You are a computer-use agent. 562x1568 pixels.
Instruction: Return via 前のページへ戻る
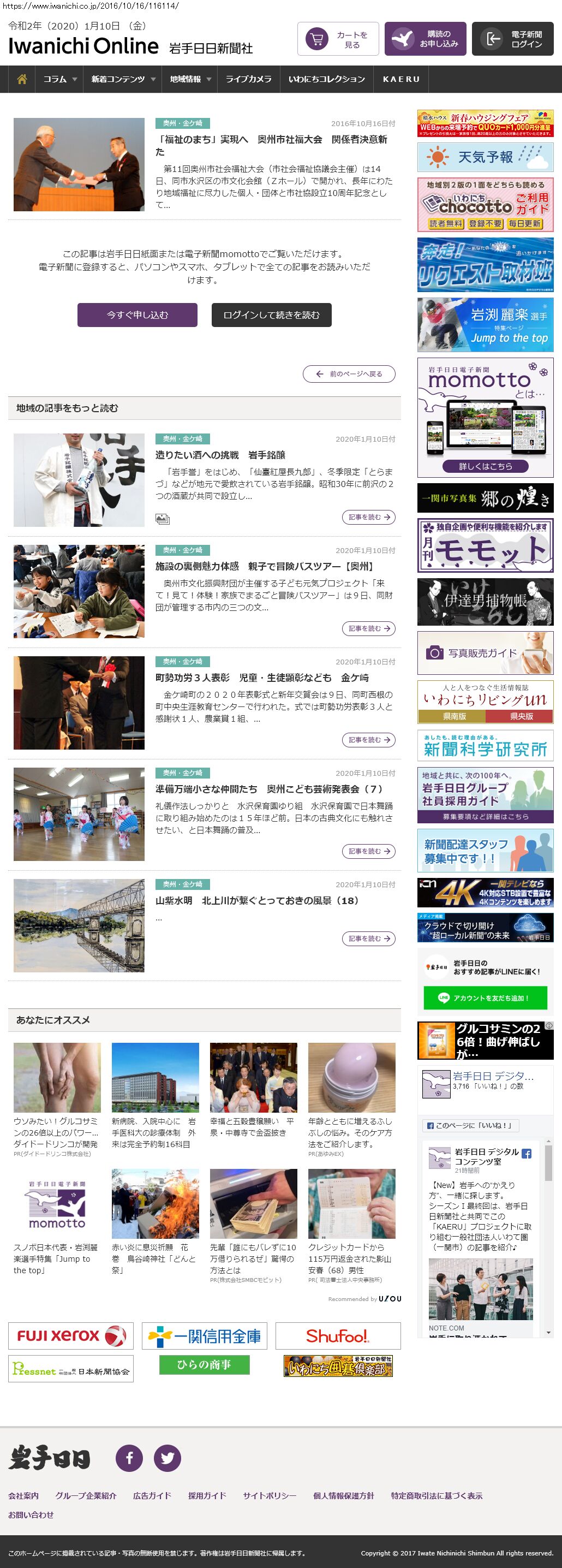[349, 374]
